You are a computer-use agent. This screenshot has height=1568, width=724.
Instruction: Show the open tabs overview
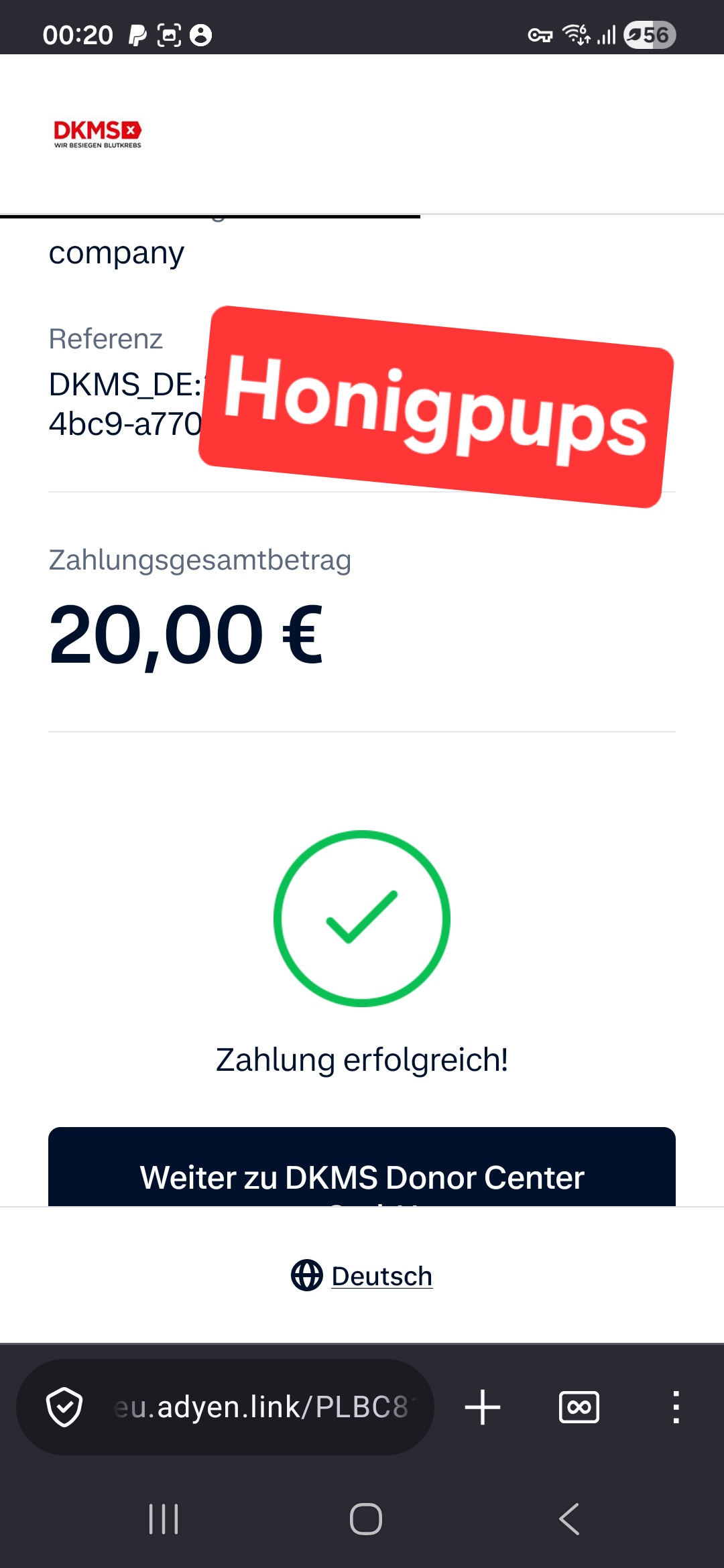click(x=579, y=1407)
